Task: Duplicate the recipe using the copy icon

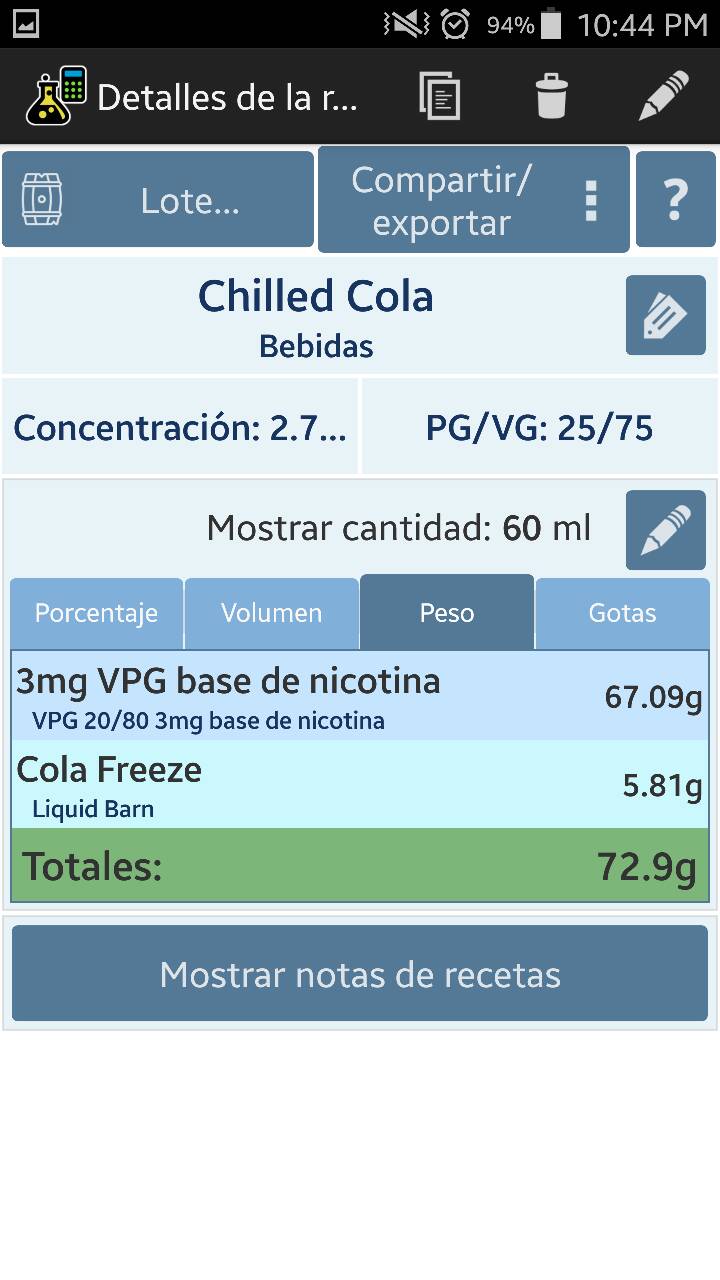Action: [440, 95]
